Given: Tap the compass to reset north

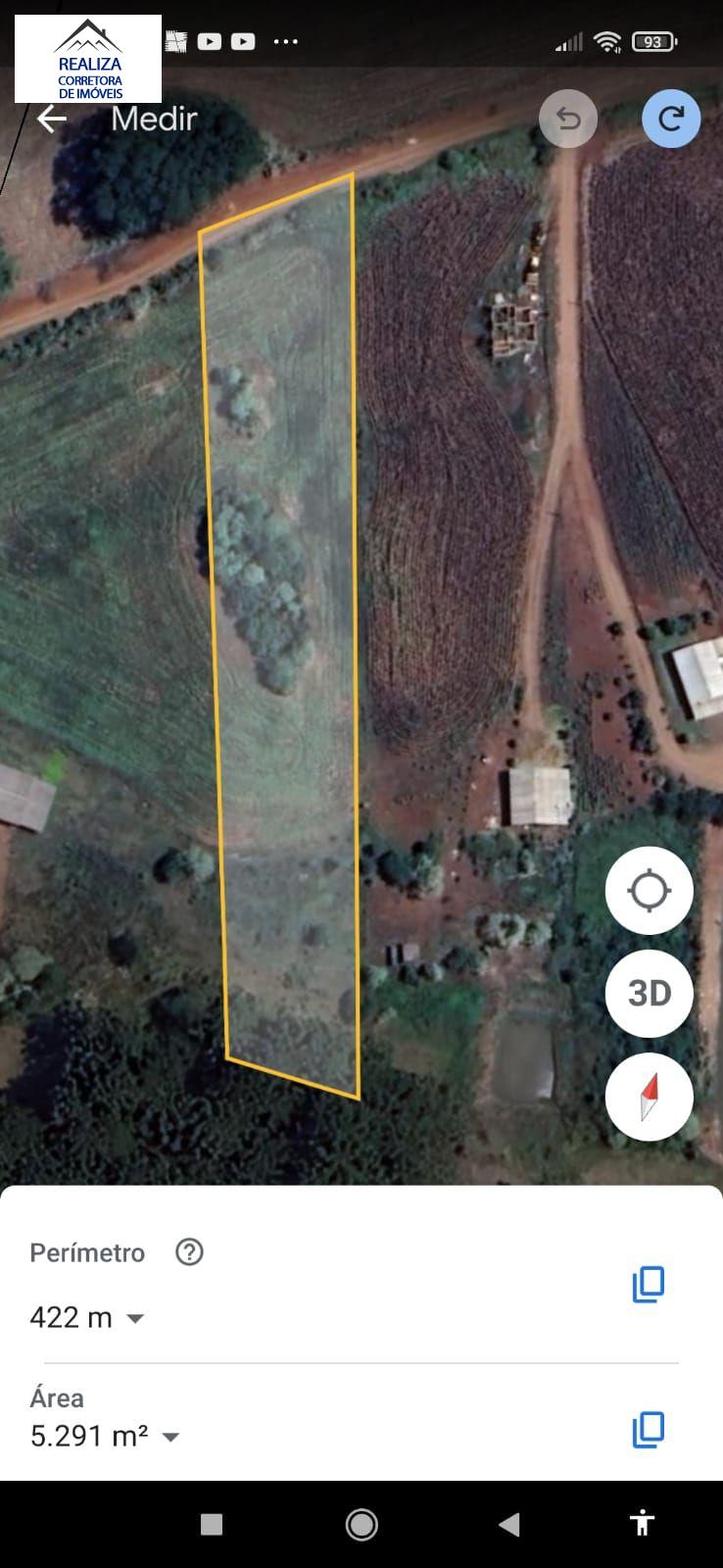Looking at the screenshot, I should tap(649, 1097).
